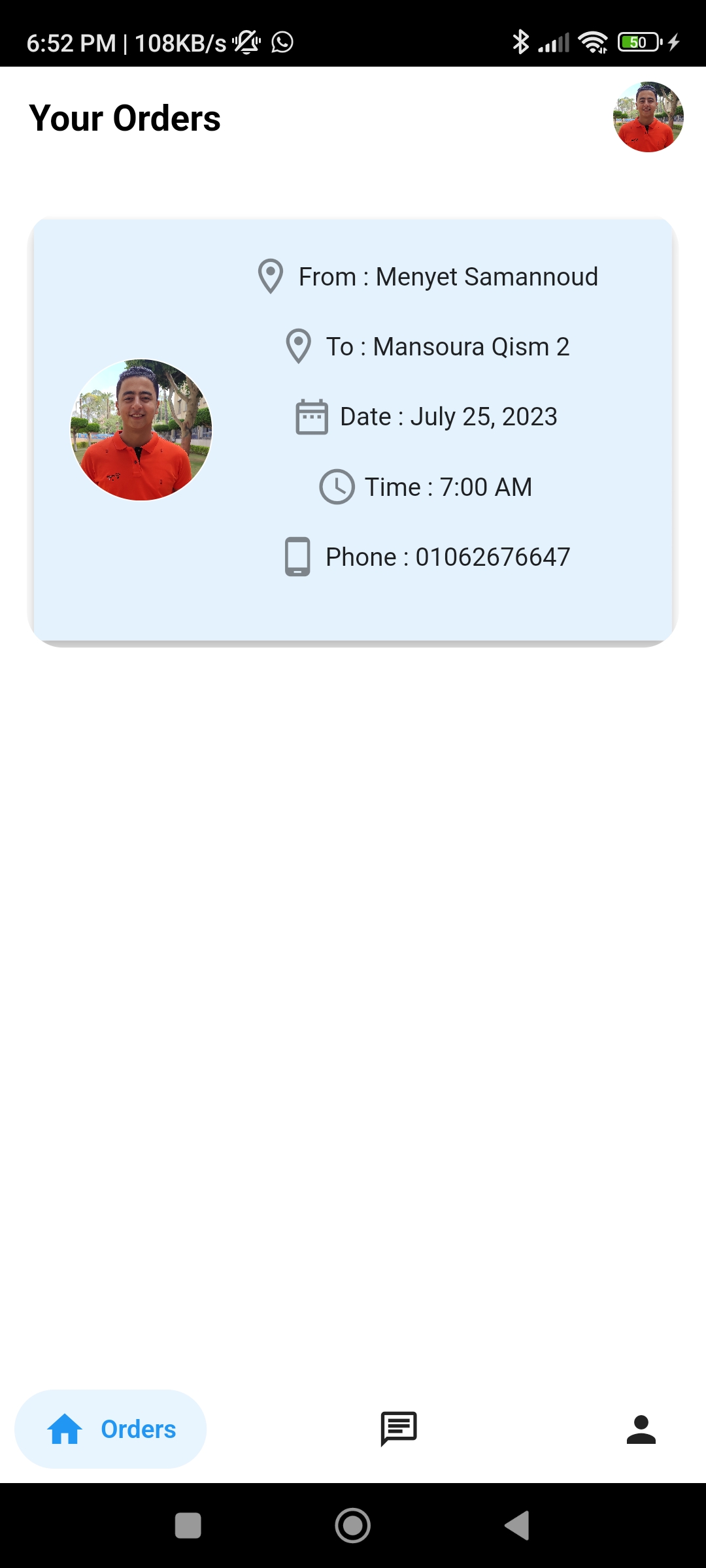Open the driver's profile photo on the card
706x1568 pixels.
(x=141, y=428)
